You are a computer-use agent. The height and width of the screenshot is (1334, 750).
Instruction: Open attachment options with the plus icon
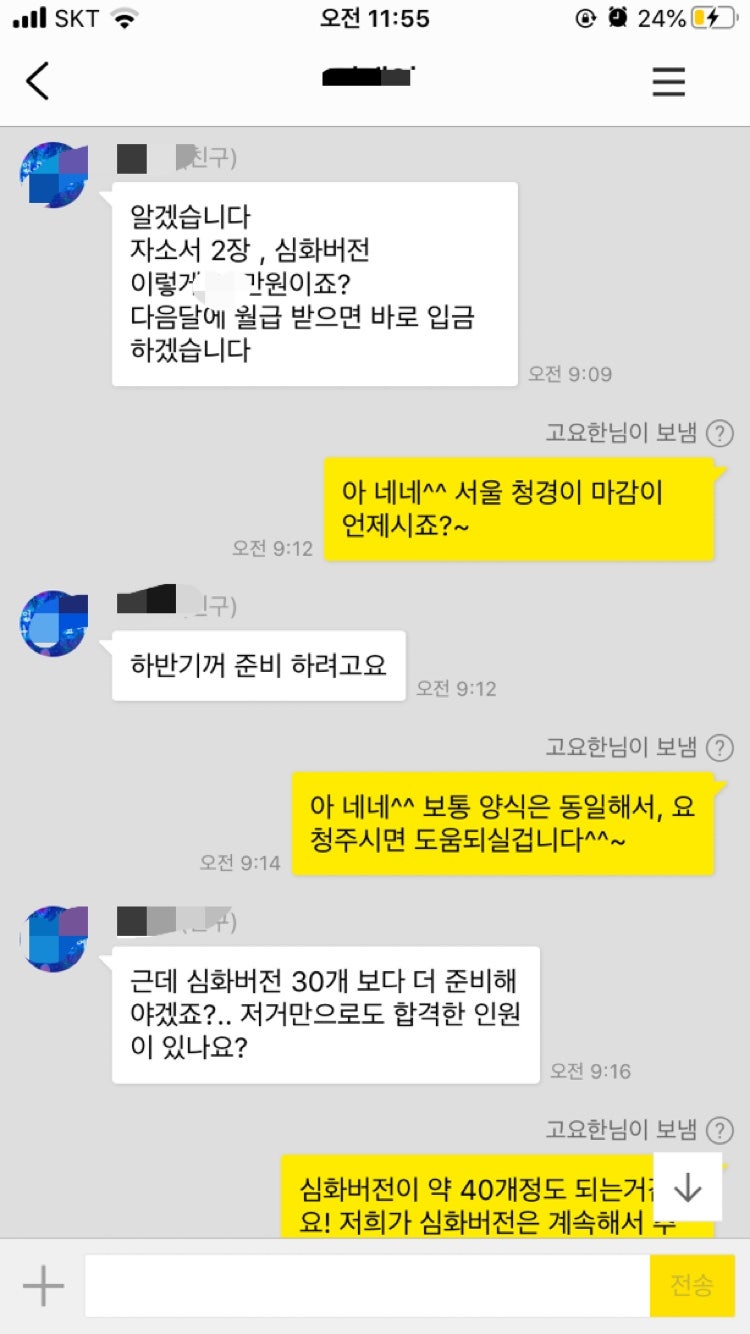[43, 1285]
